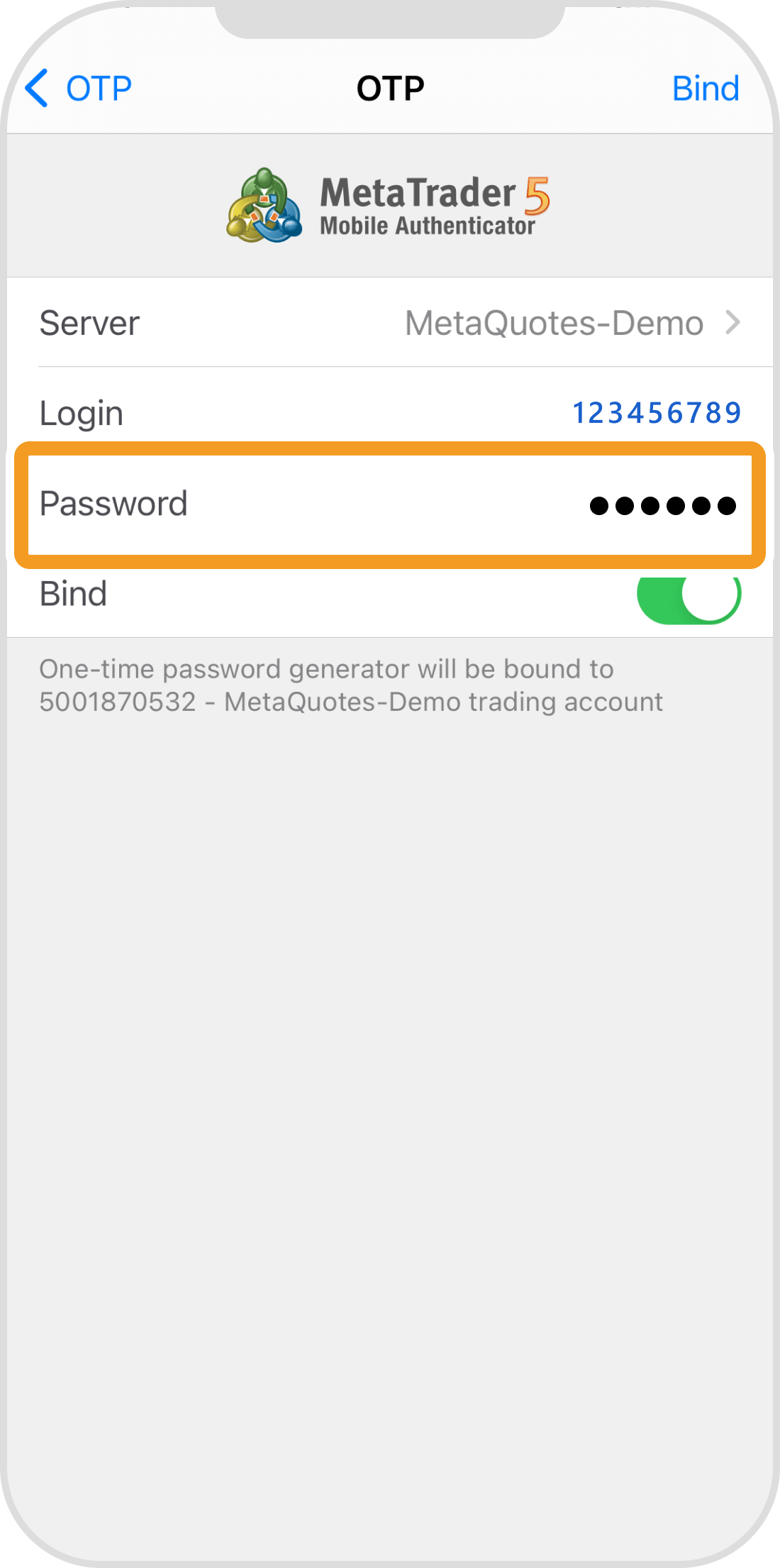Viewport: 780px width, 1568px height.
Task: Tap the Password field
Action: point(390,504)
